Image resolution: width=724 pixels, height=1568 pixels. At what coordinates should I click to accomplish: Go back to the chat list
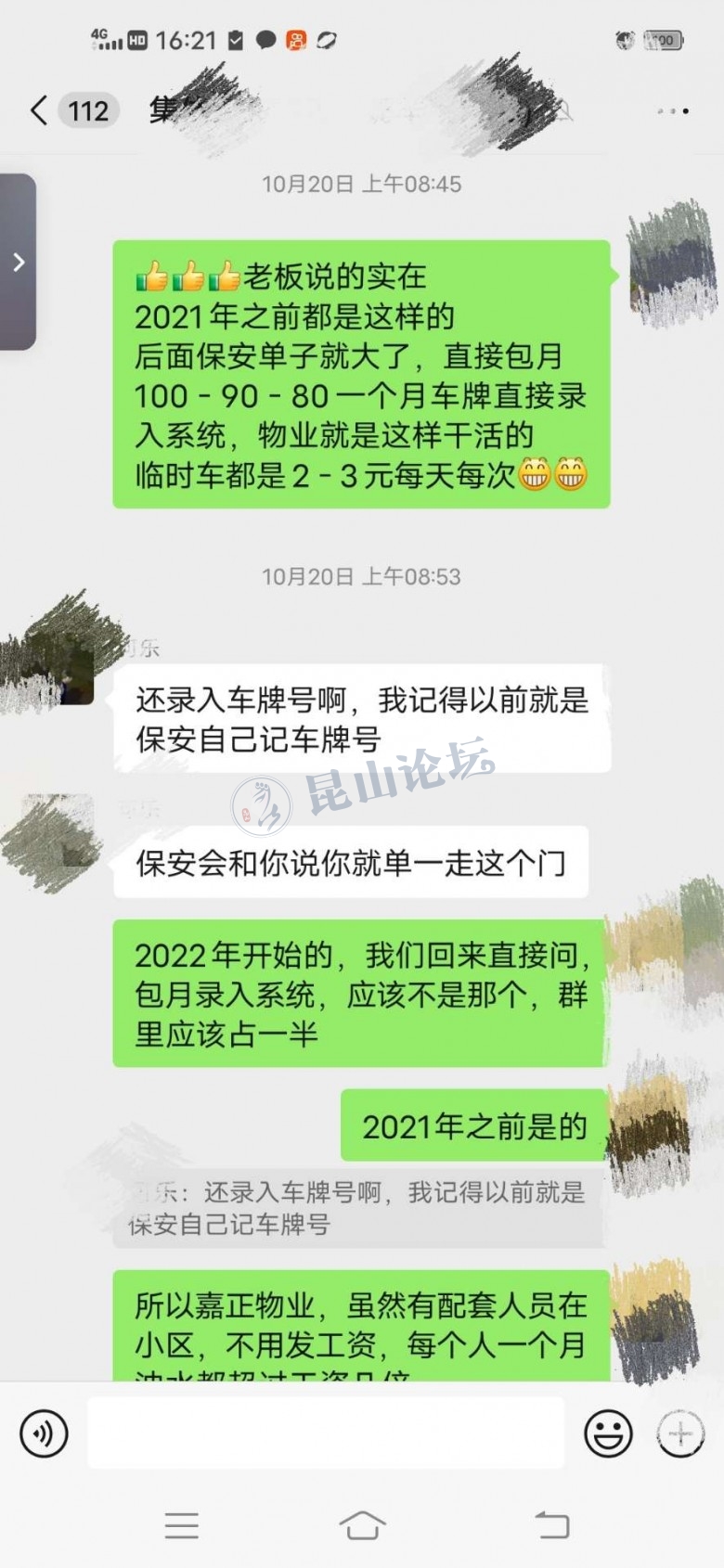[39, 111]
